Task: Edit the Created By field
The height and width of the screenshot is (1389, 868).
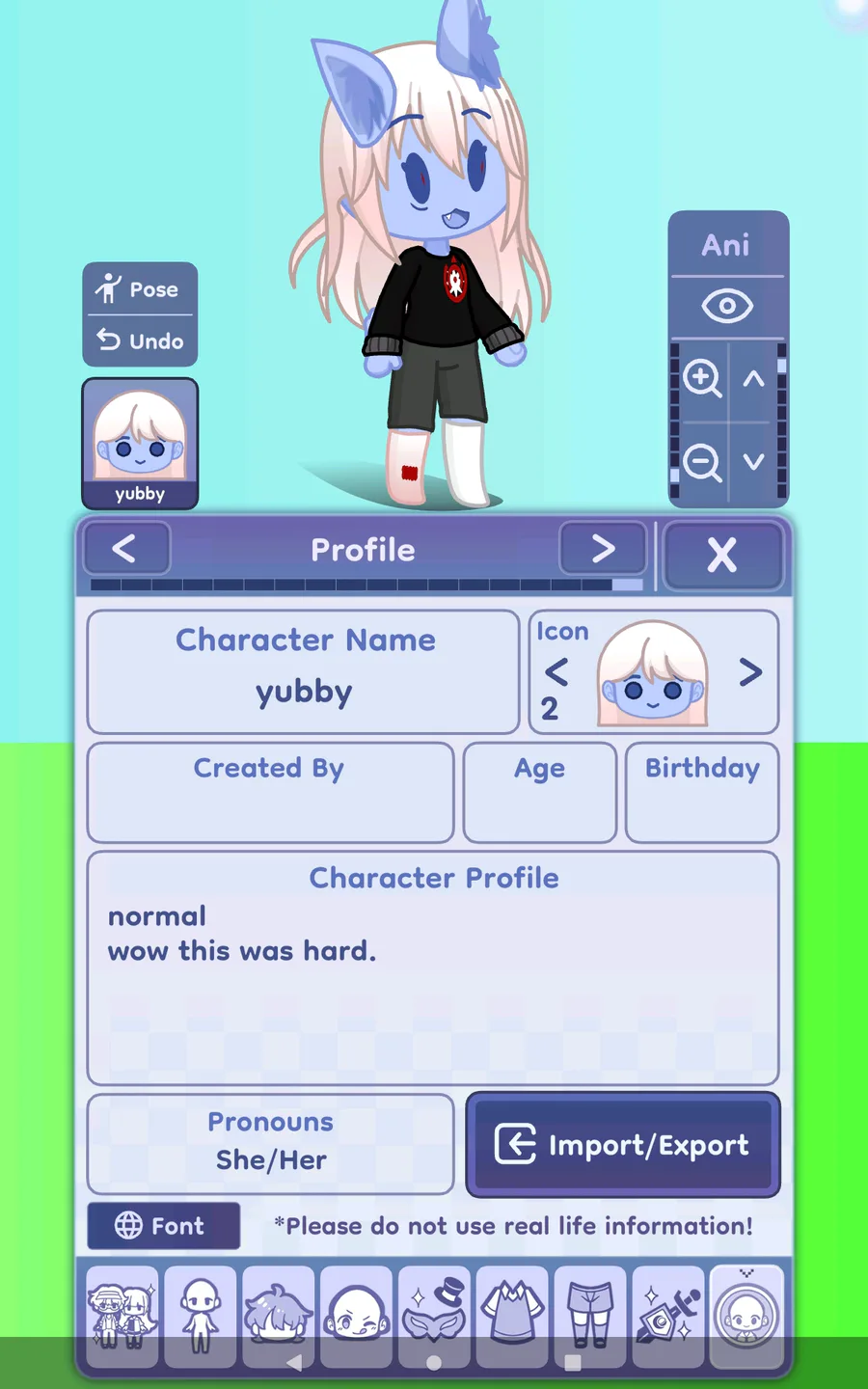Action: tap(270, 792)
